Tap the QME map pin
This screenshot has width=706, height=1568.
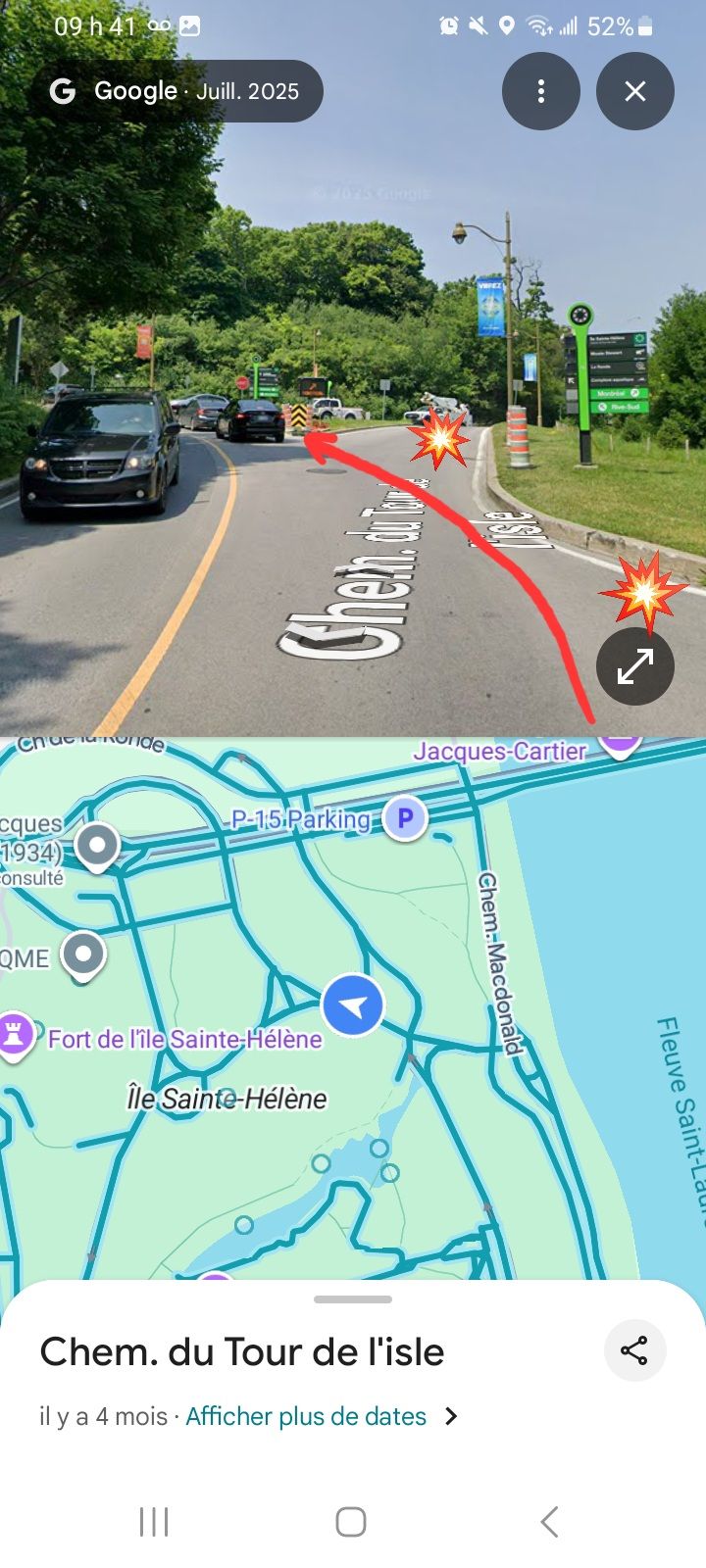83,955
